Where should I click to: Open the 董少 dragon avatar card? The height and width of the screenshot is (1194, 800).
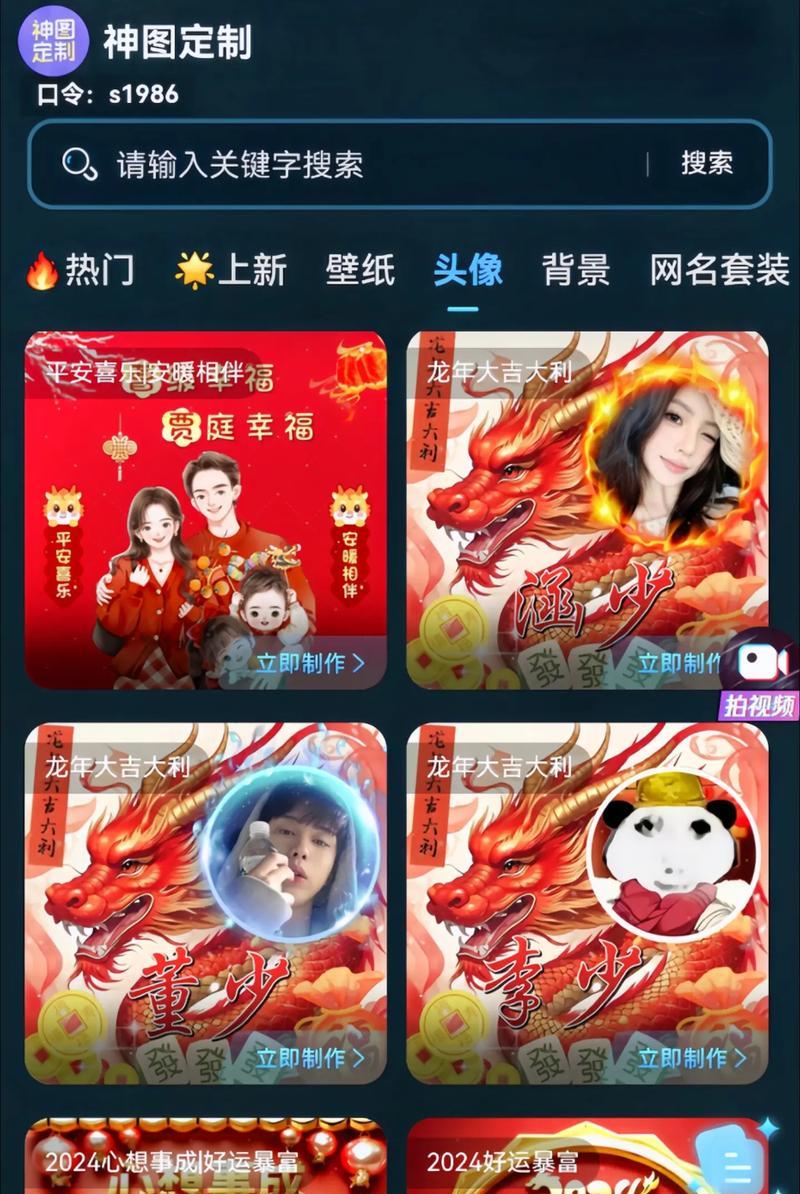(205, 900)
